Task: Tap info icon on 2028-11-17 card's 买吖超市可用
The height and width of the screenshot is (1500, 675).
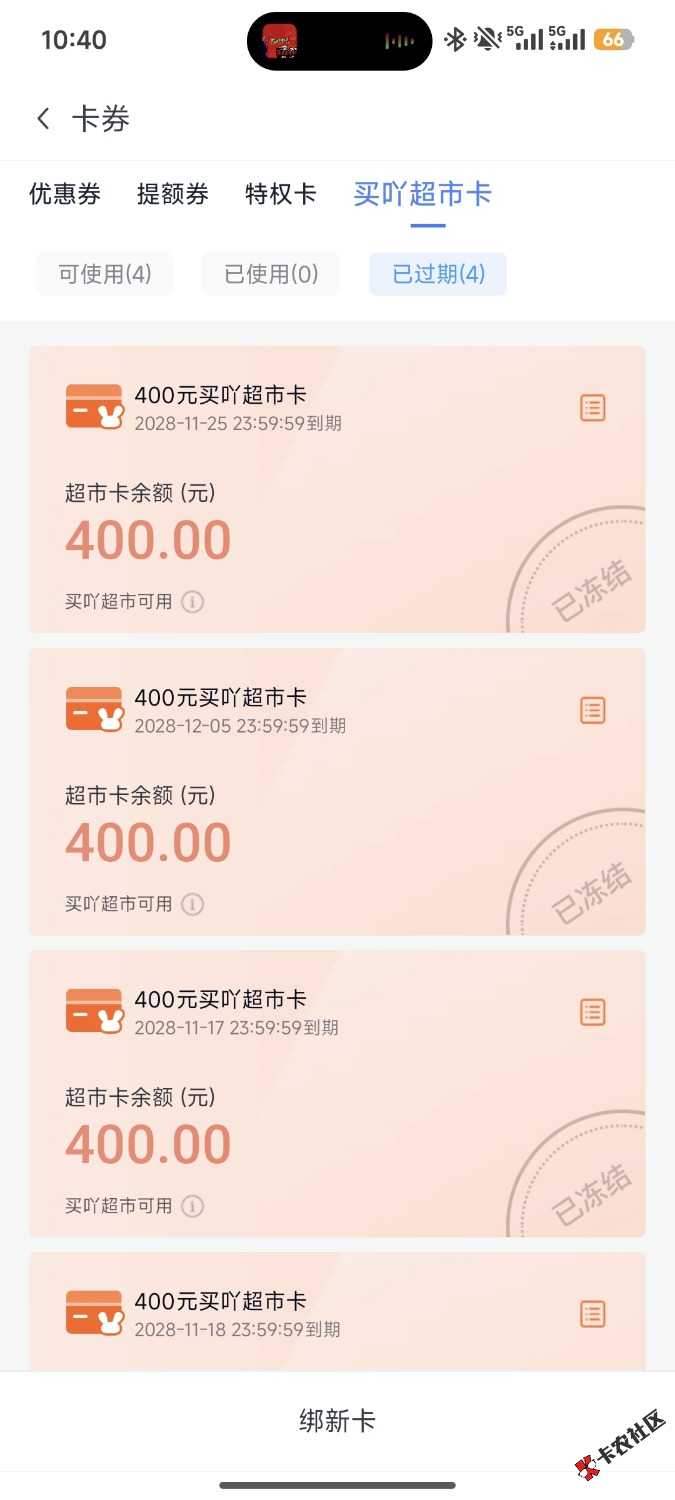Action: coord(193,1206)
